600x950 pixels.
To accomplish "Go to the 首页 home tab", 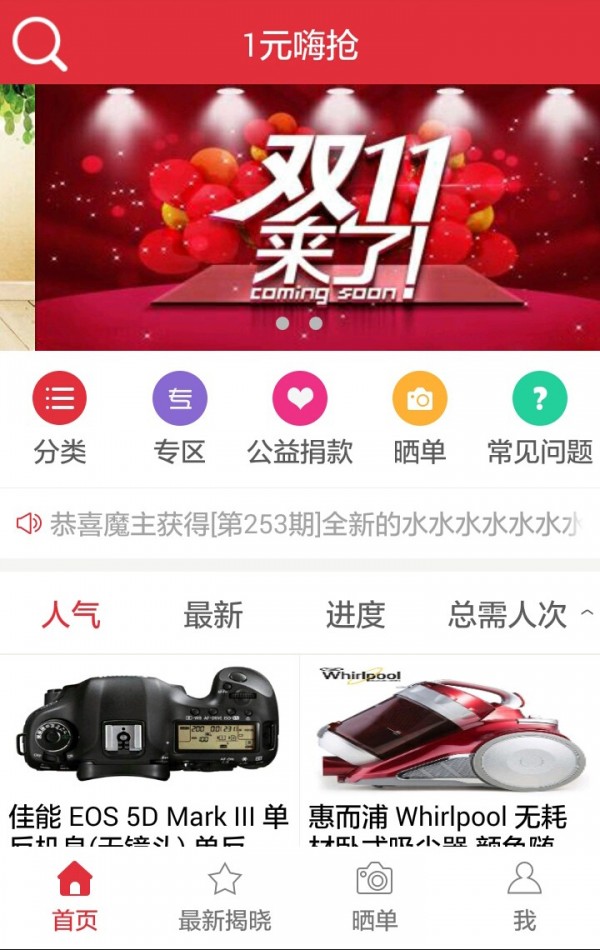I will click(x=75, y=897).
